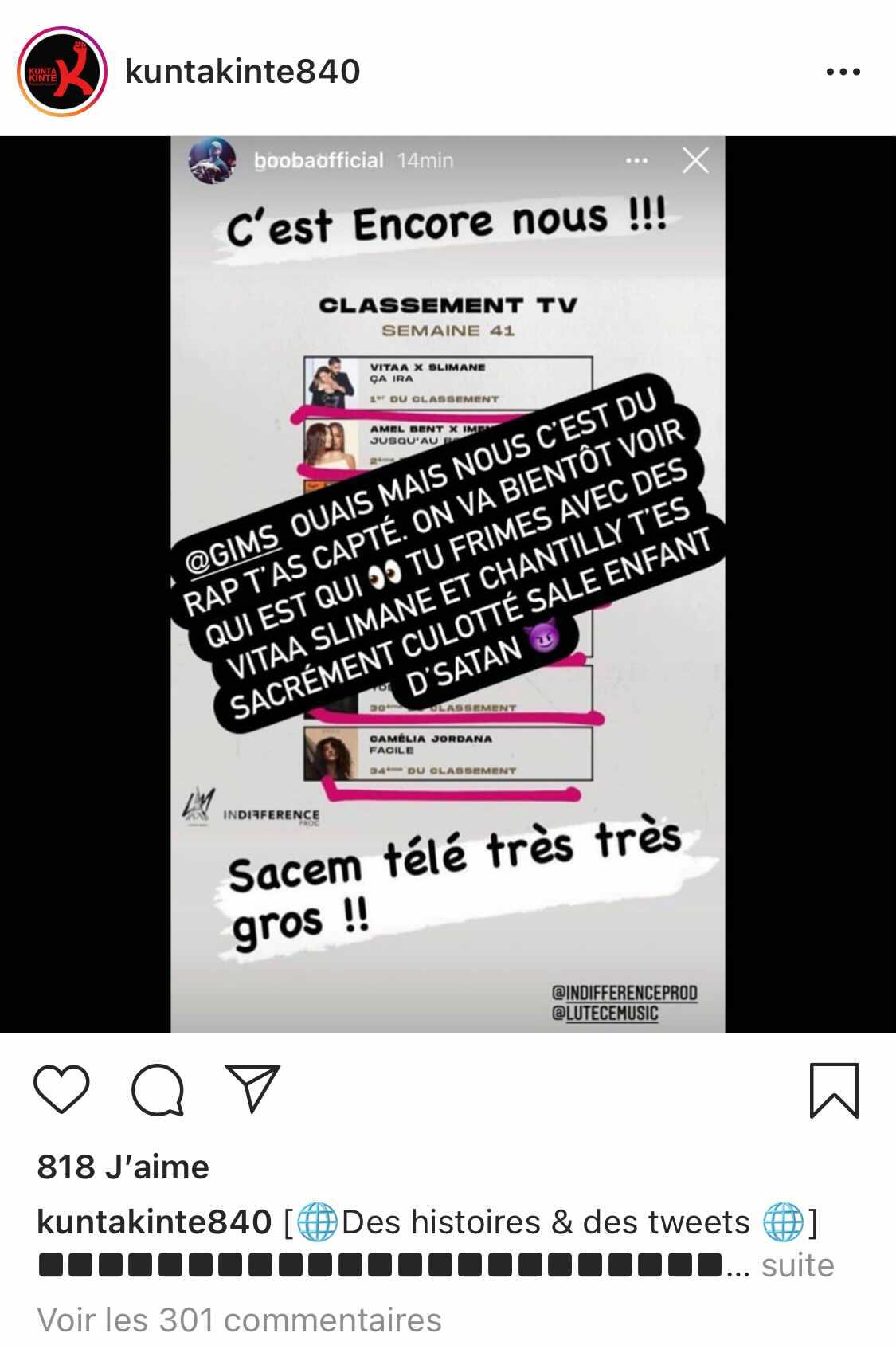896x1349 pixels.
Task: Like this post with the heart icon
Action: pyautogui.click(x=61, y=1090)
